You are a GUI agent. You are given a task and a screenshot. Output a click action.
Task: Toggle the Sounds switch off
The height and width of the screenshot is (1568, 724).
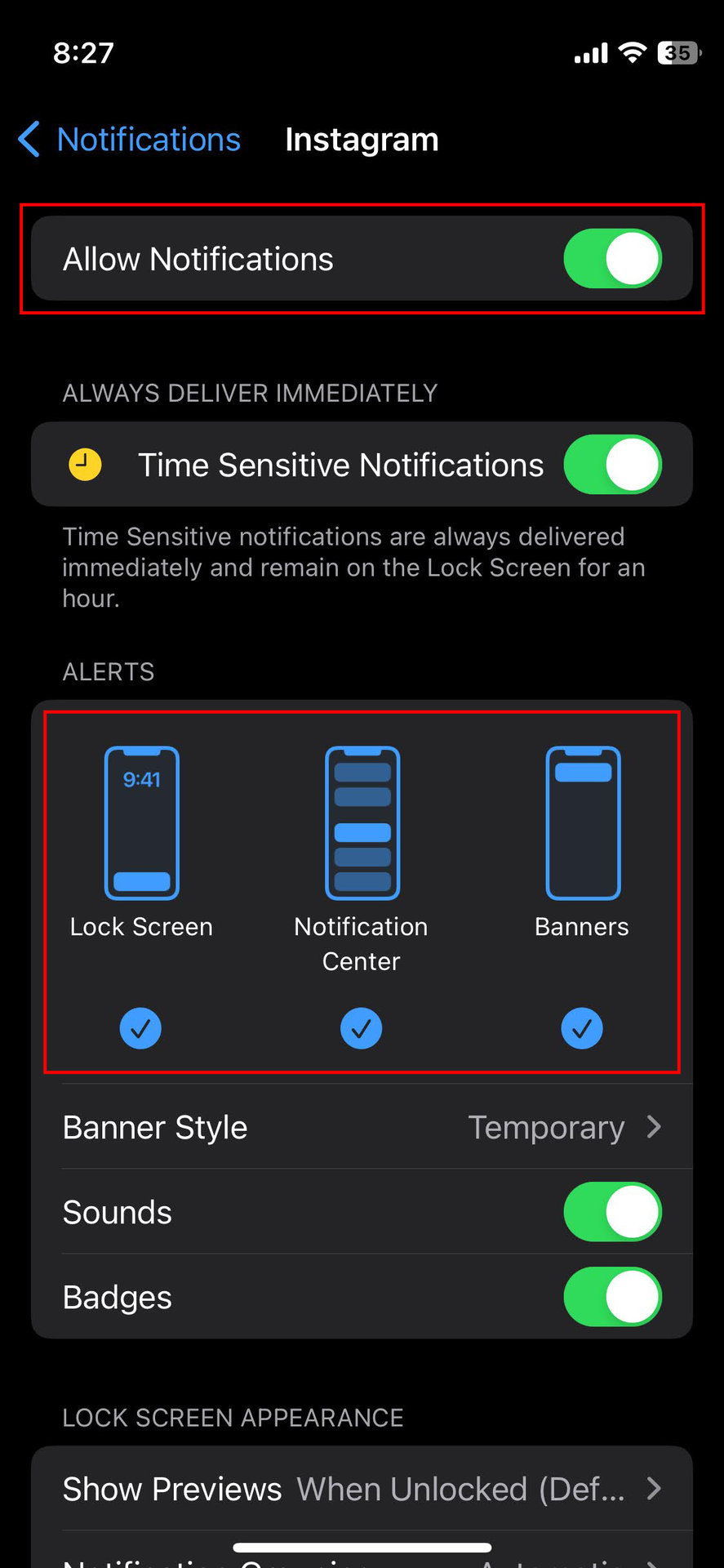pyautogui.click(x=612, y=1212)
